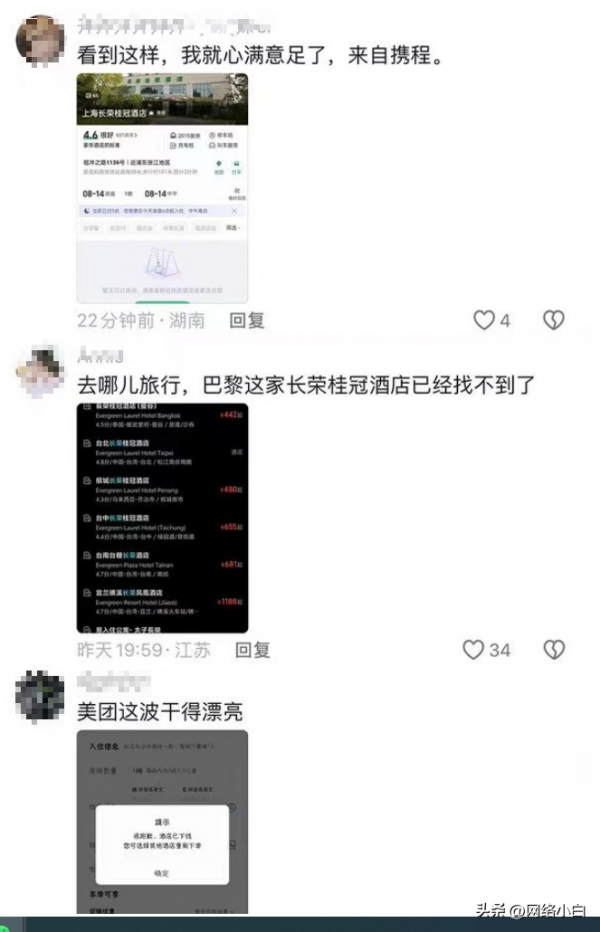Open the image attached to 美团这波干得漂亮 comment
The image size is (600, 932).
pyautogui.click(x=163, y=820)
